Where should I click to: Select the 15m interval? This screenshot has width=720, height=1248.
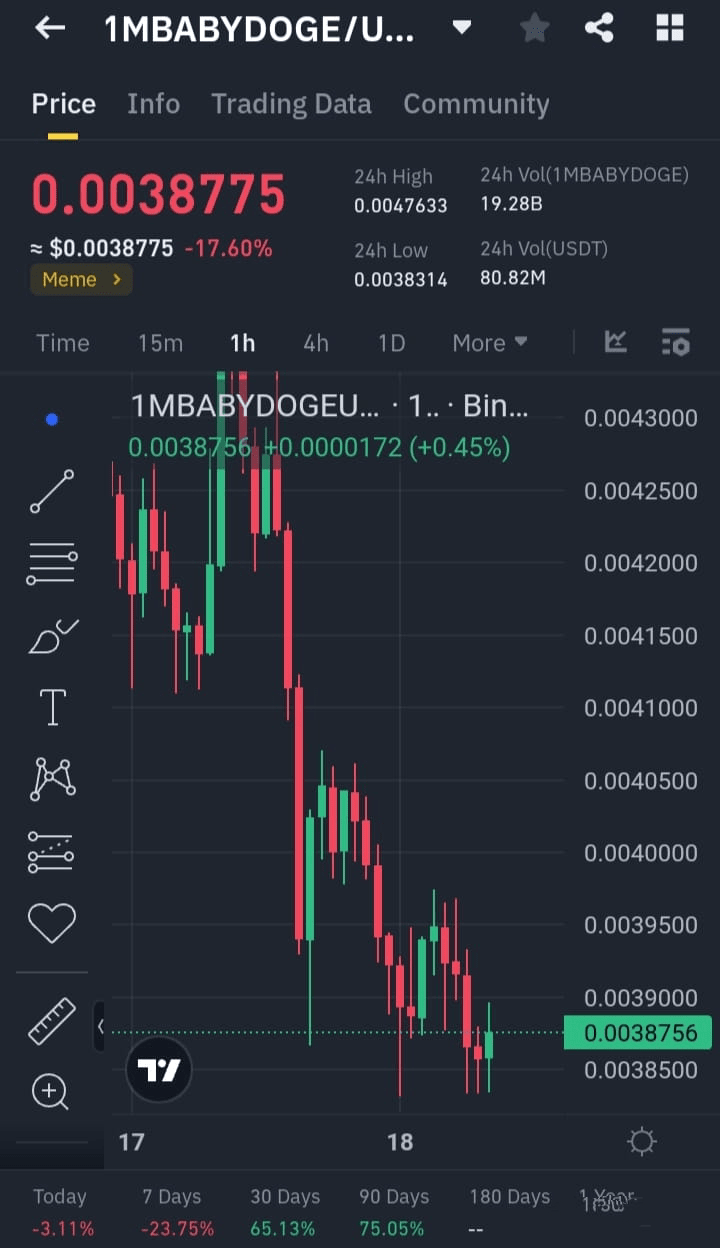(x=160, y=343)
